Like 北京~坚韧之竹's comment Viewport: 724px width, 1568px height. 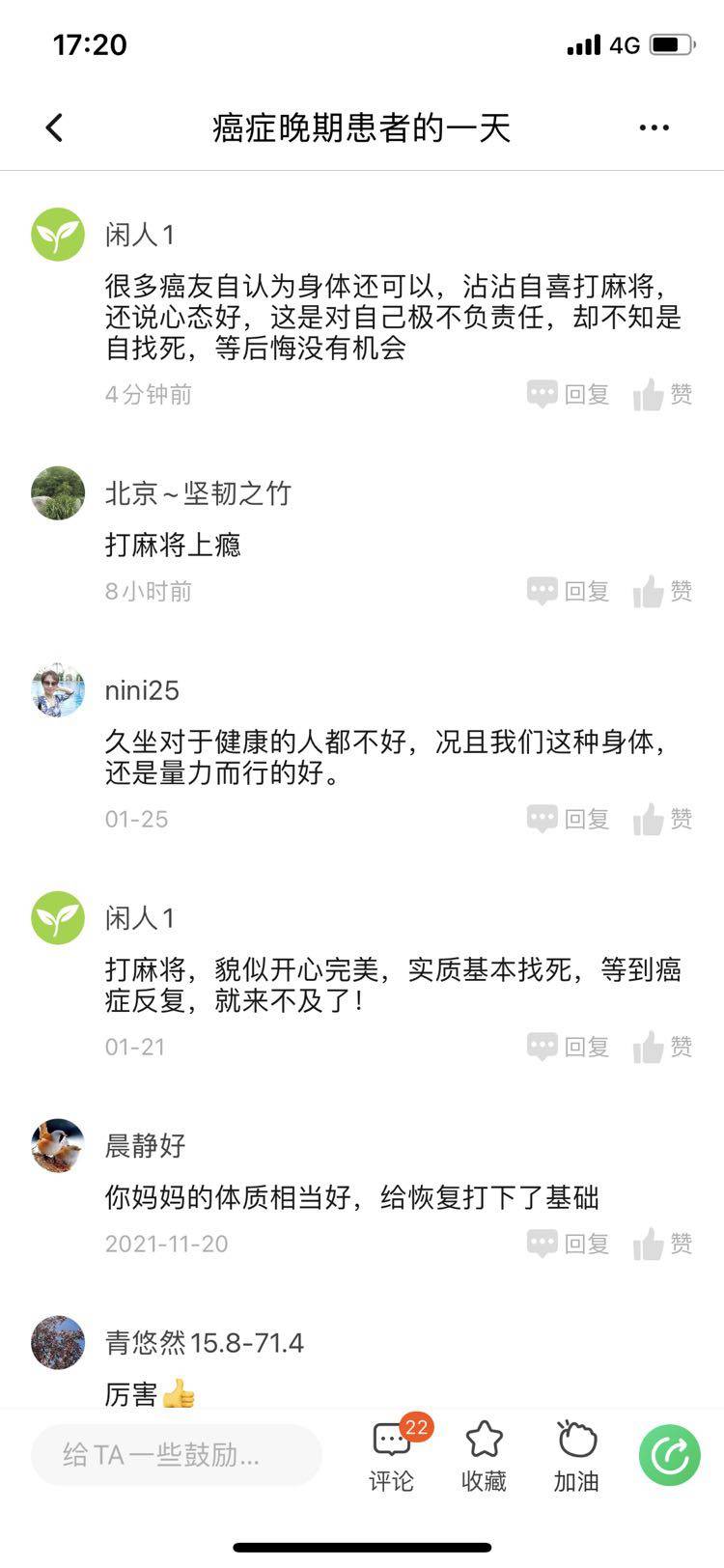663,591
